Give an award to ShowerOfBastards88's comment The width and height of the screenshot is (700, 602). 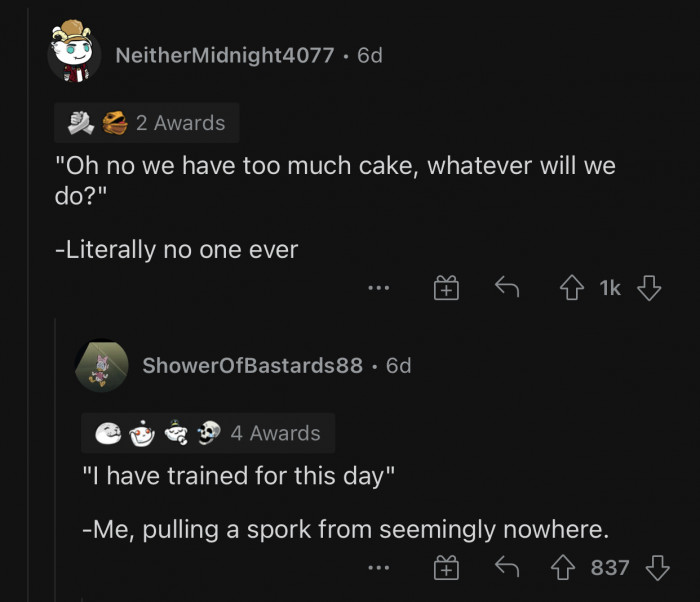[446, 568]
